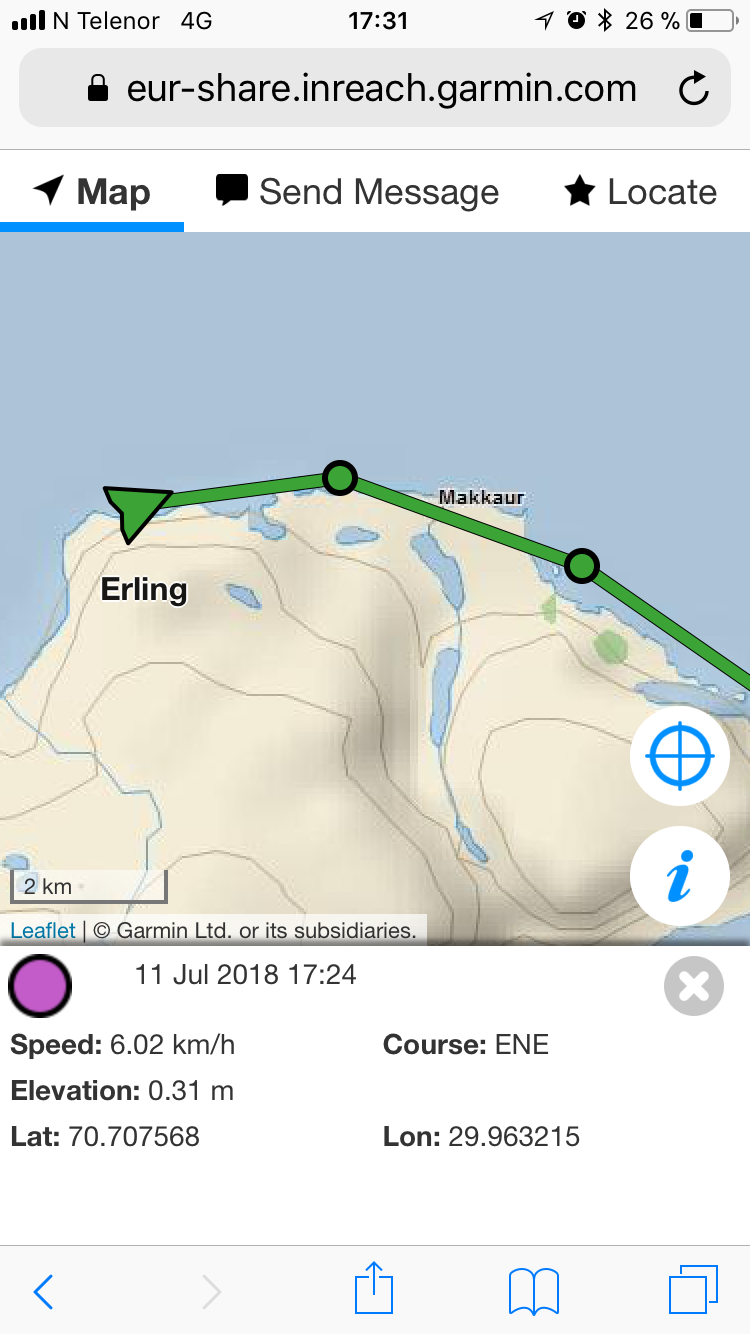Select the track point southeast of Makkaur
The height and width of the screenshot is (1334, 750).
(x=581, y=567)
